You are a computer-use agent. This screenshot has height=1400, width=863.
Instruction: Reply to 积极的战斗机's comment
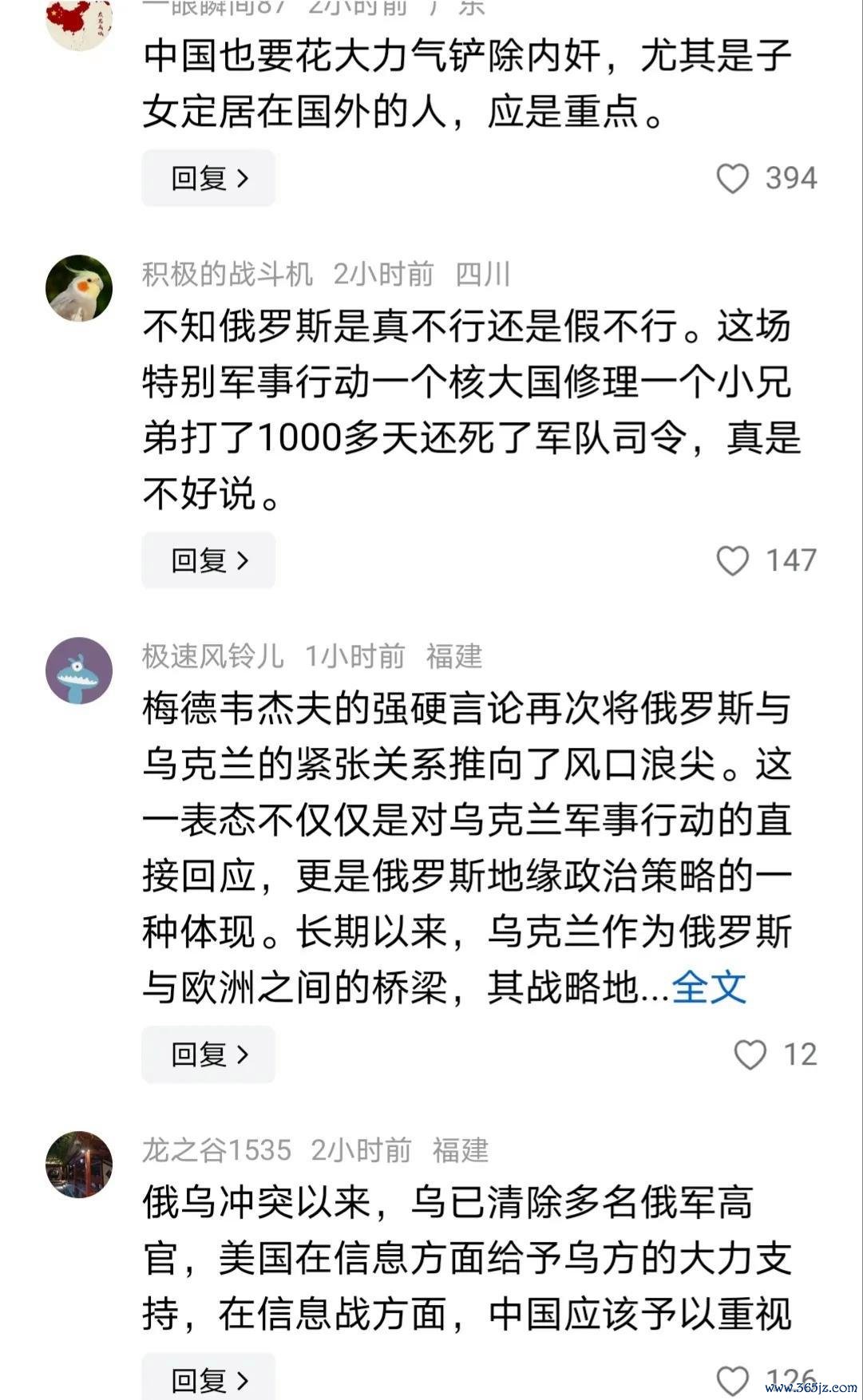(x=208, y=560)
